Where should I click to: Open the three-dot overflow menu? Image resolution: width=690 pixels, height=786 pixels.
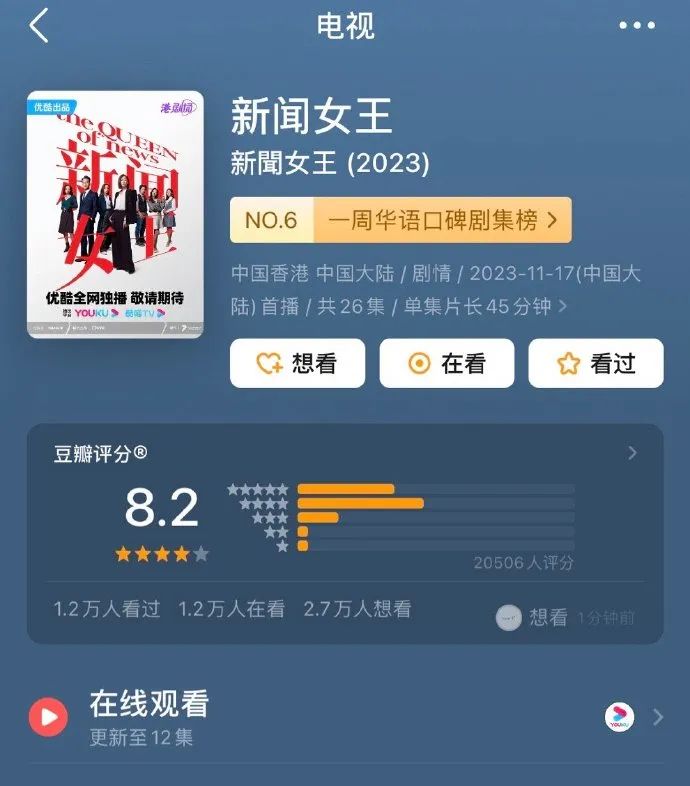click(x=636, y=26)
